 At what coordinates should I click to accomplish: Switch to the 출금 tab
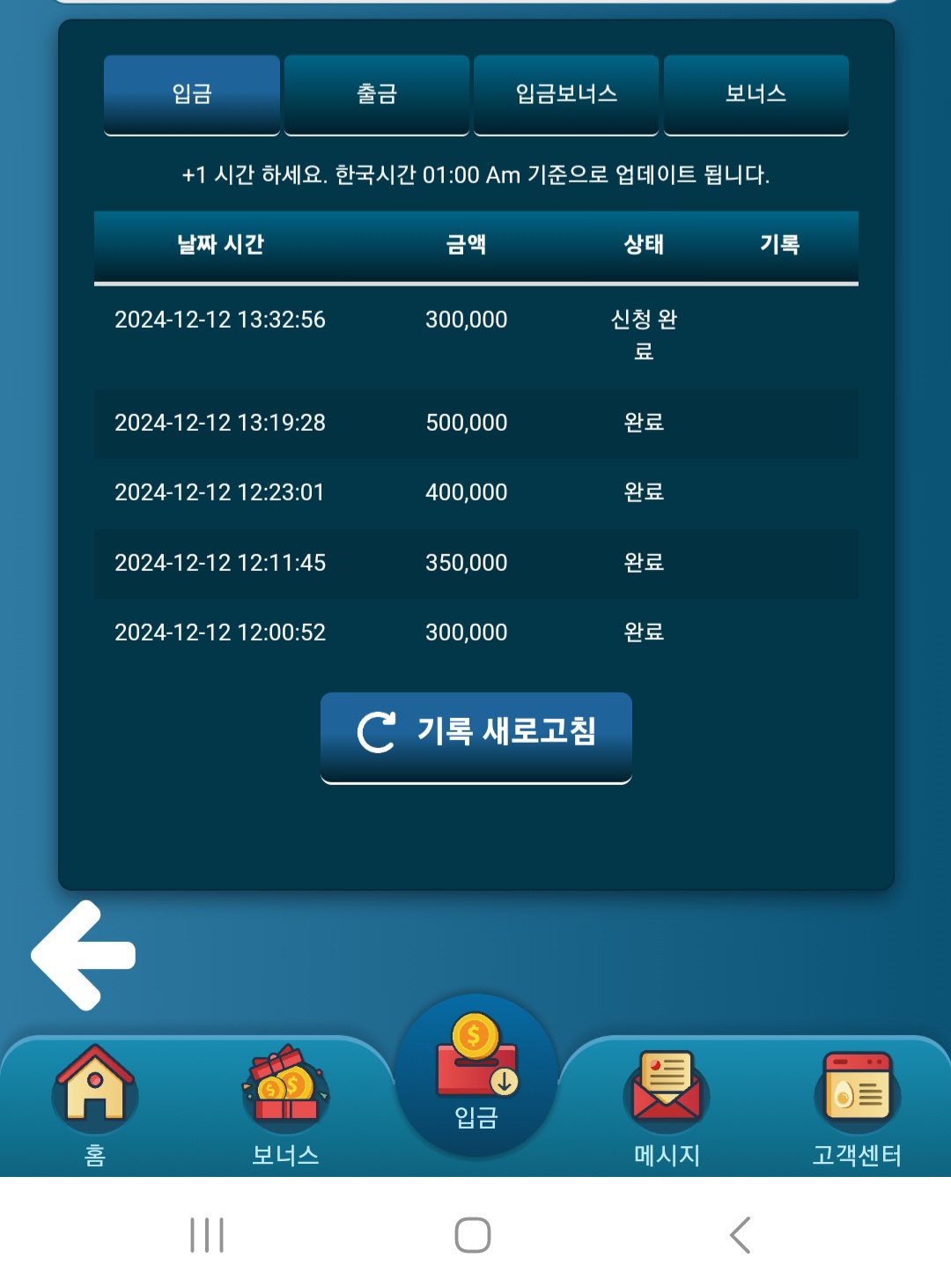pyautogui.click(x=376, y=94)
